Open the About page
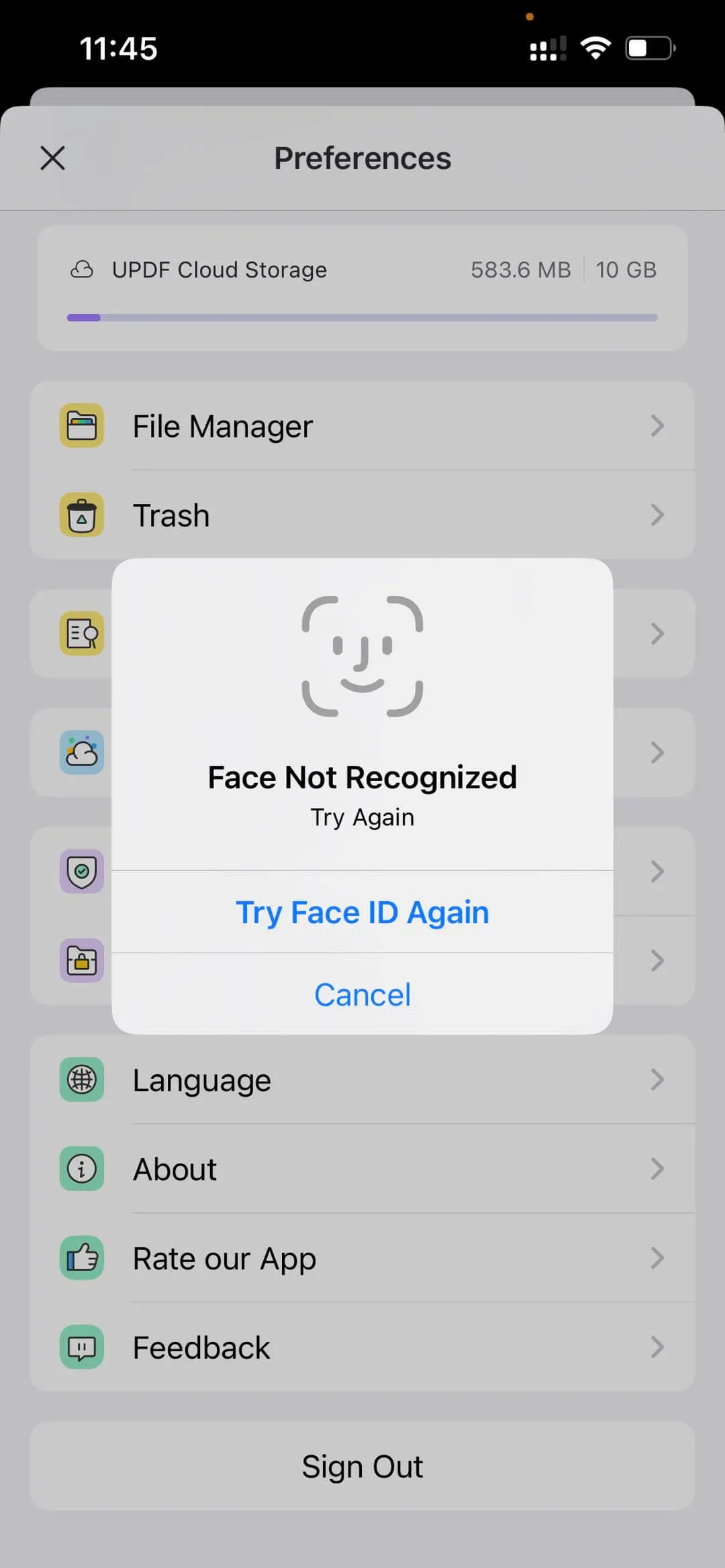 point(362,1169)
